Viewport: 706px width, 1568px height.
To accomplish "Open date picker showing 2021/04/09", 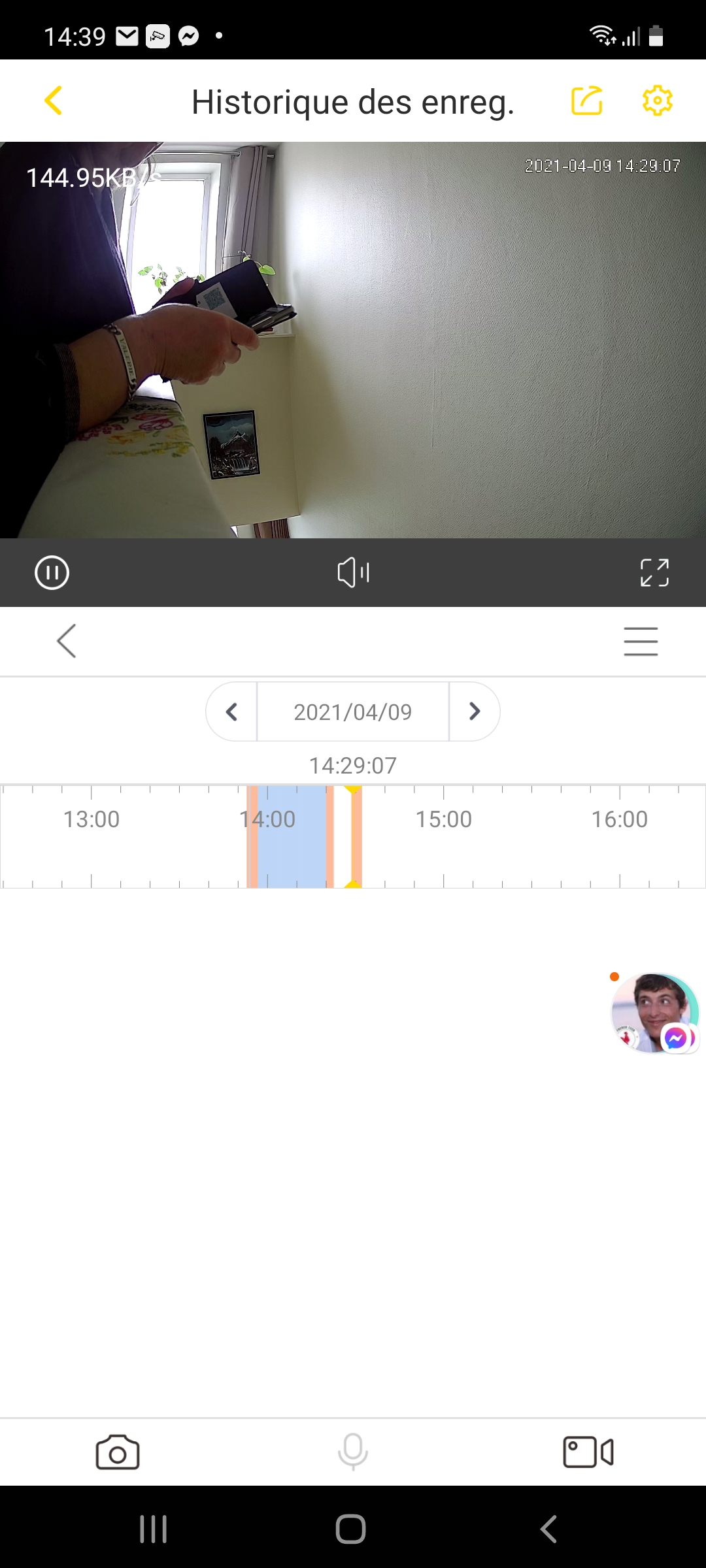I will (x=353, y=711).
